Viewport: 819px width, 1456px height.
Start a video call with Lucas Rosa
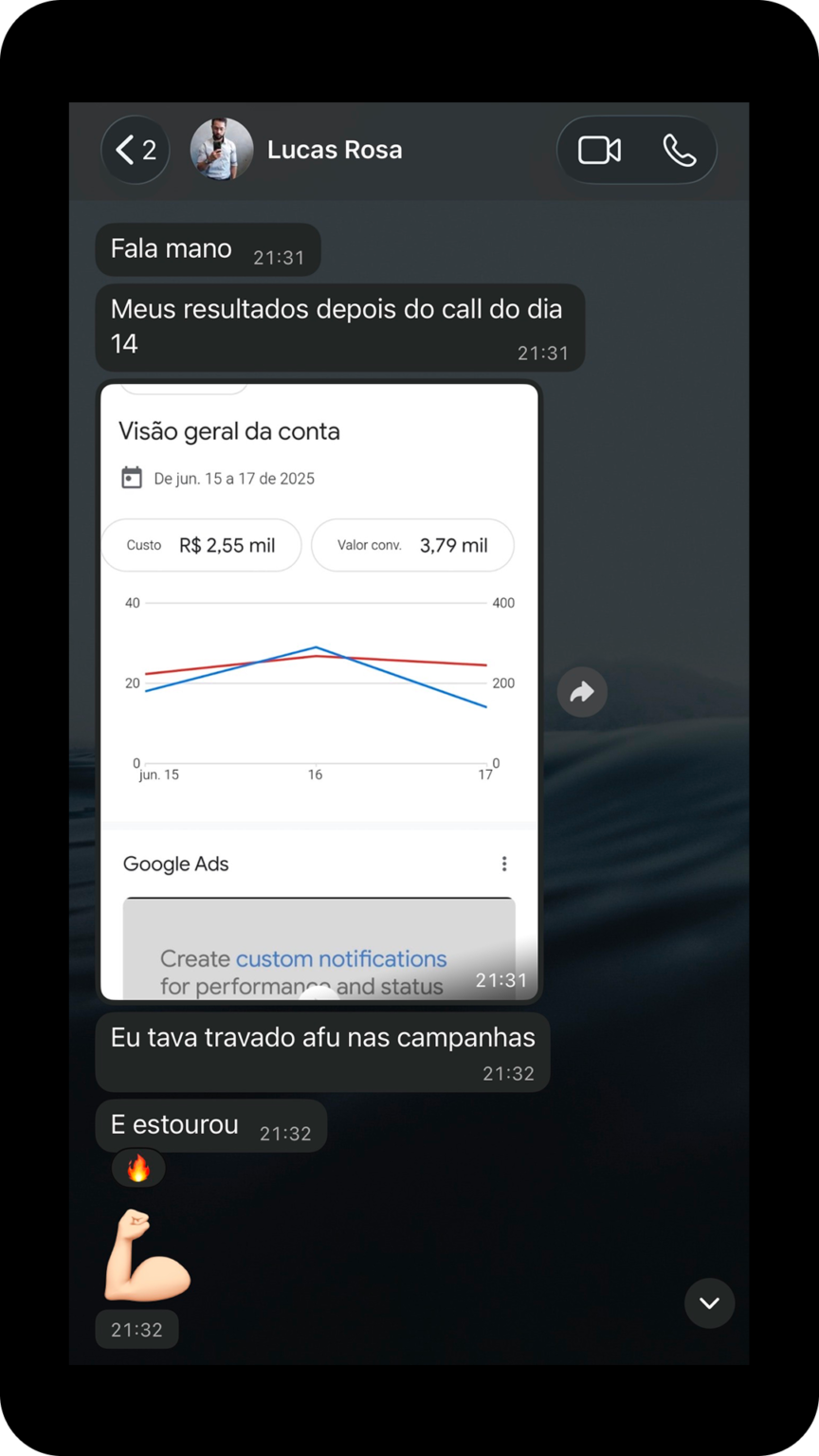599,150
